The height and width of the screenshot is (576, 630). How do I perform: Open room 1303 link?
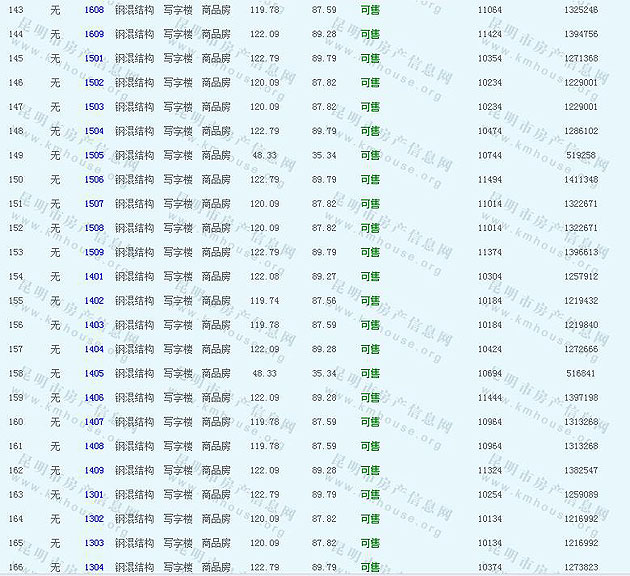click(94, 543)
